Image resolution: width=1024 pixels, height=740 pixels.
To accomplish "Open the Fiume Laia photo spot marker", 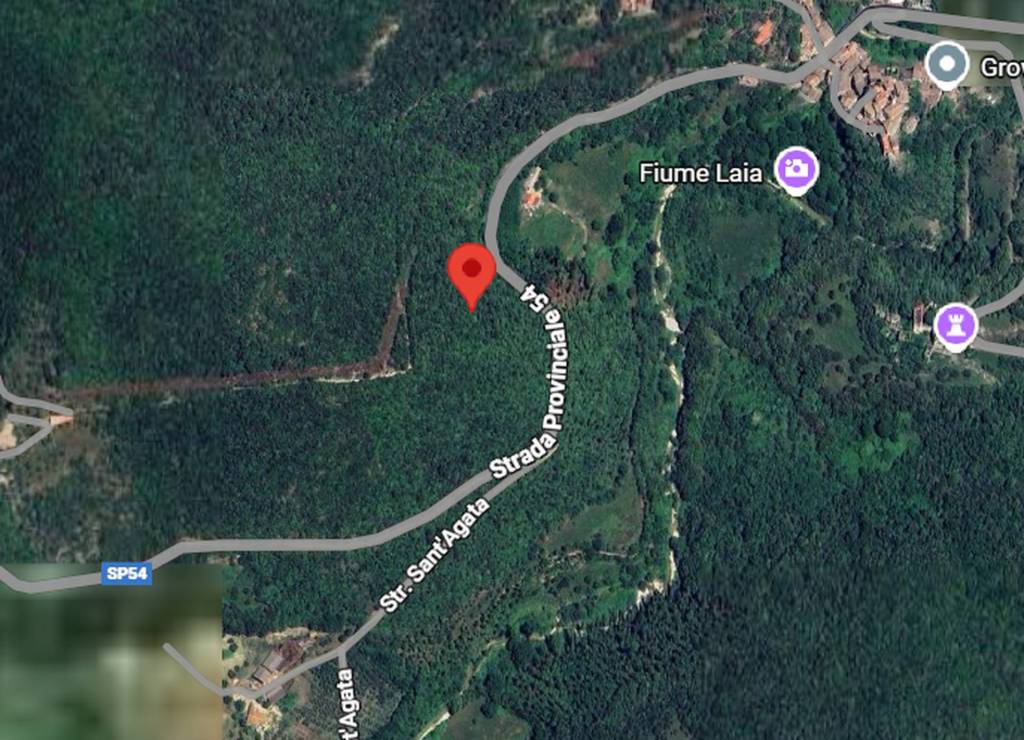I will 796,169.
